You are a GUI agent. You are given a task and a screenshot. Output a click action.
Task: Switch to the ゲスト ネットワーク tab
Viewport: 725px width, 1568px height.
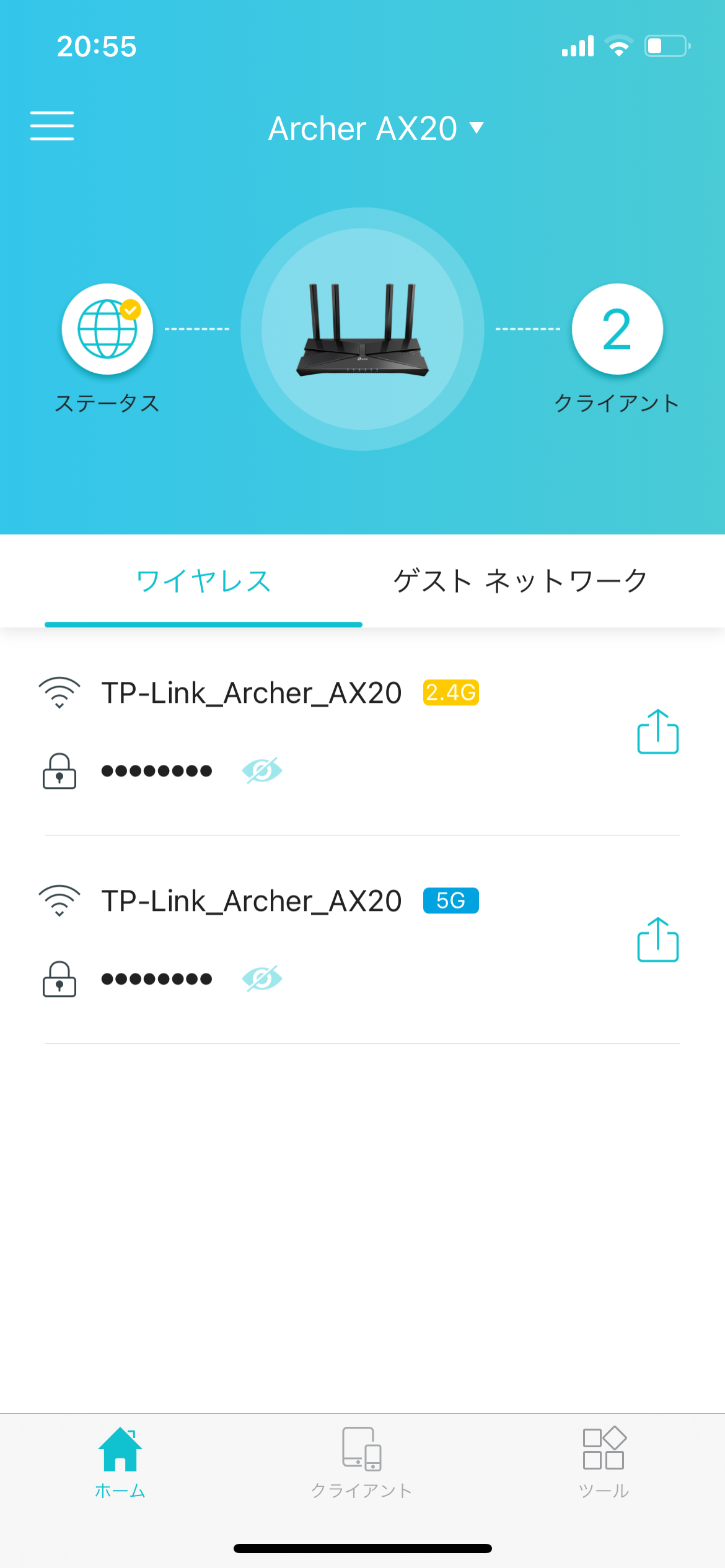[521, 581]
